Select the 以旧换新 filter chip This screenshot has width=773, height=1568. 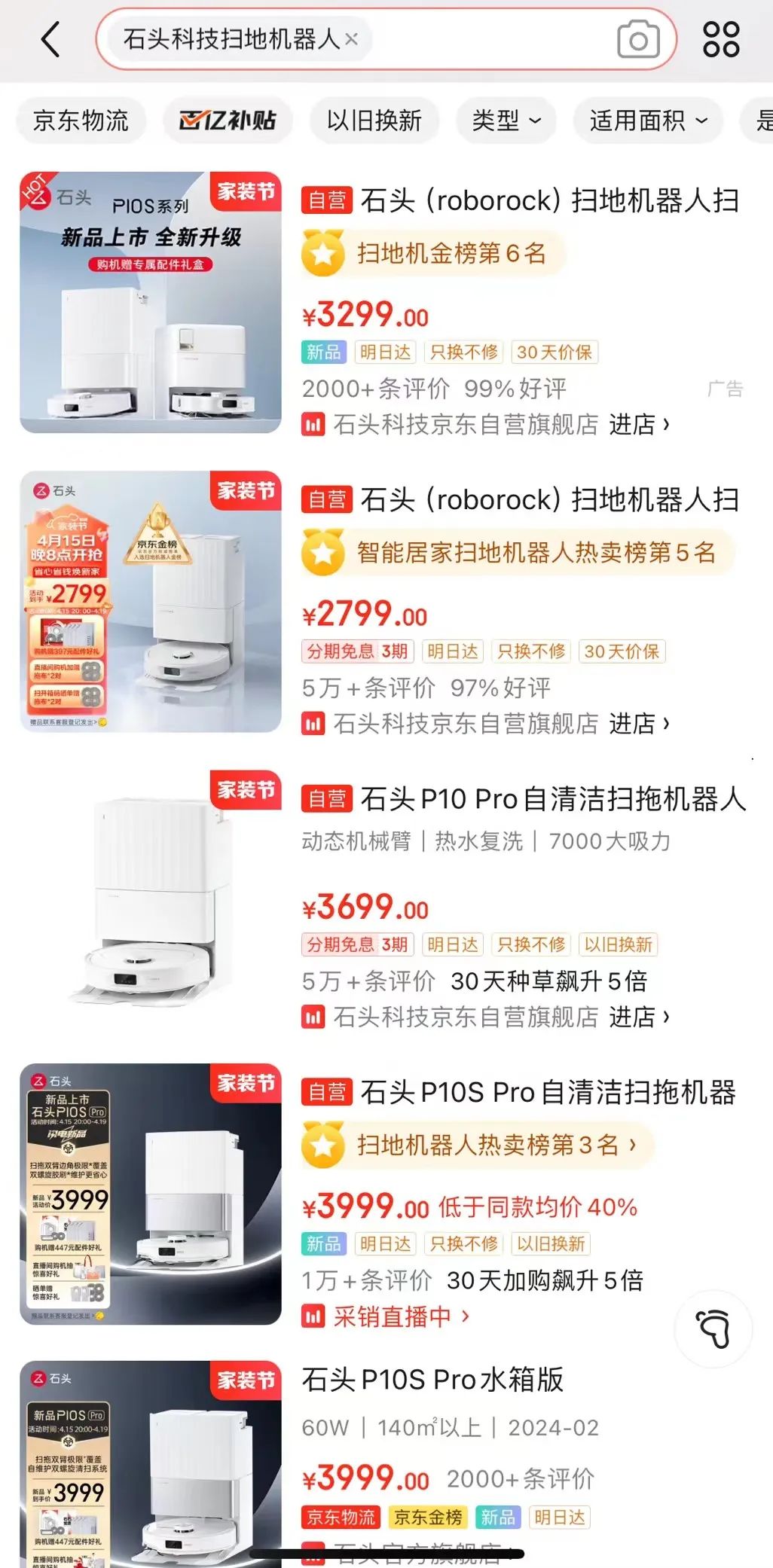coord(374,120)
